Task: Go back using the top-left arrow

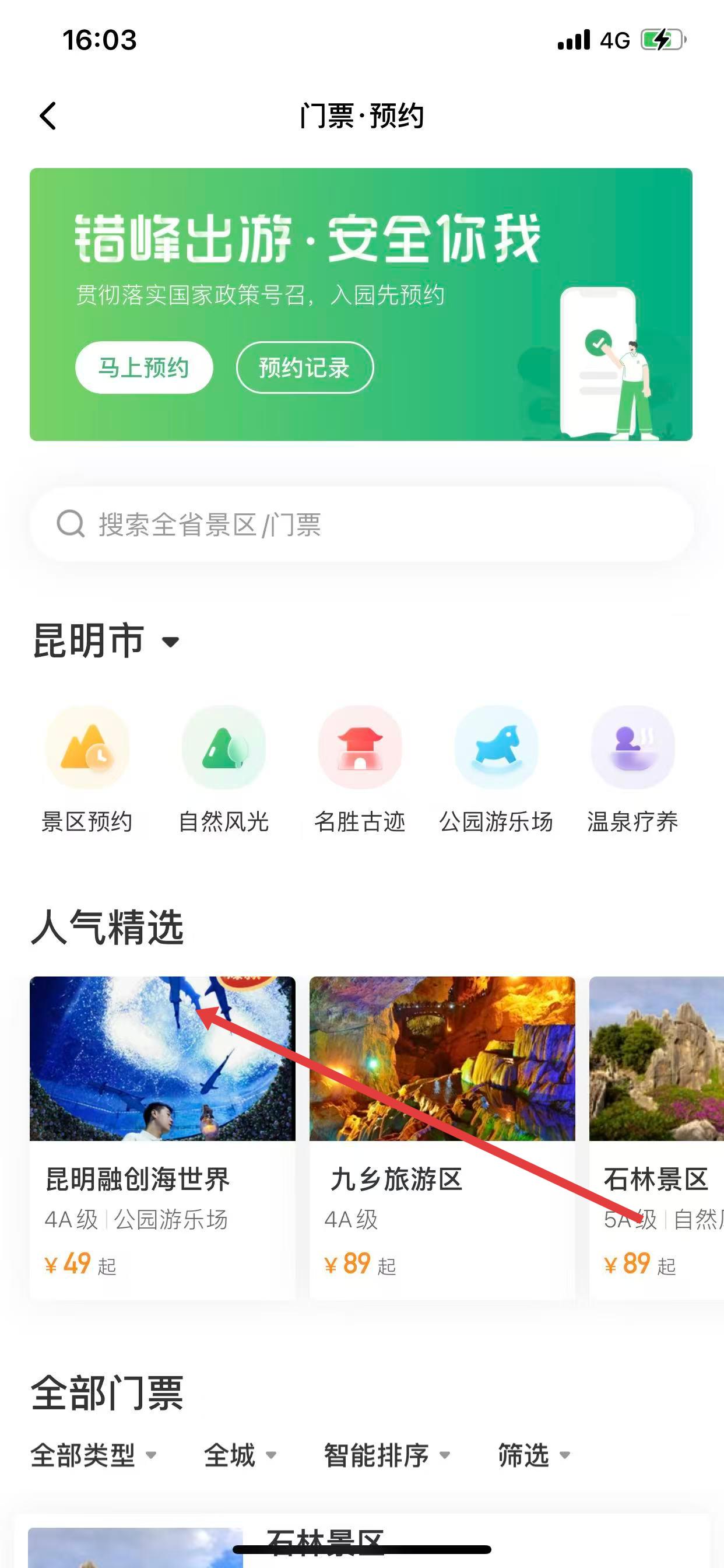Action: [x=48, y=116]
